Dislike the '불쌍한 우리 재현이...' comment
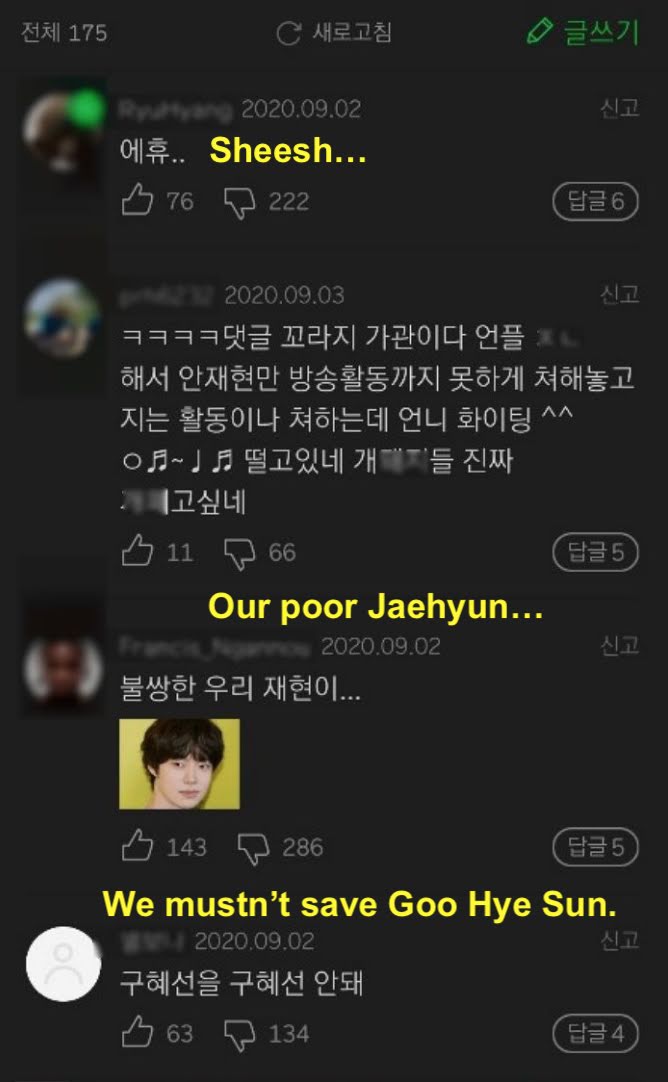Image resolution: width=668 pixels, height=1082 pixels. click(x=254, y=848)
